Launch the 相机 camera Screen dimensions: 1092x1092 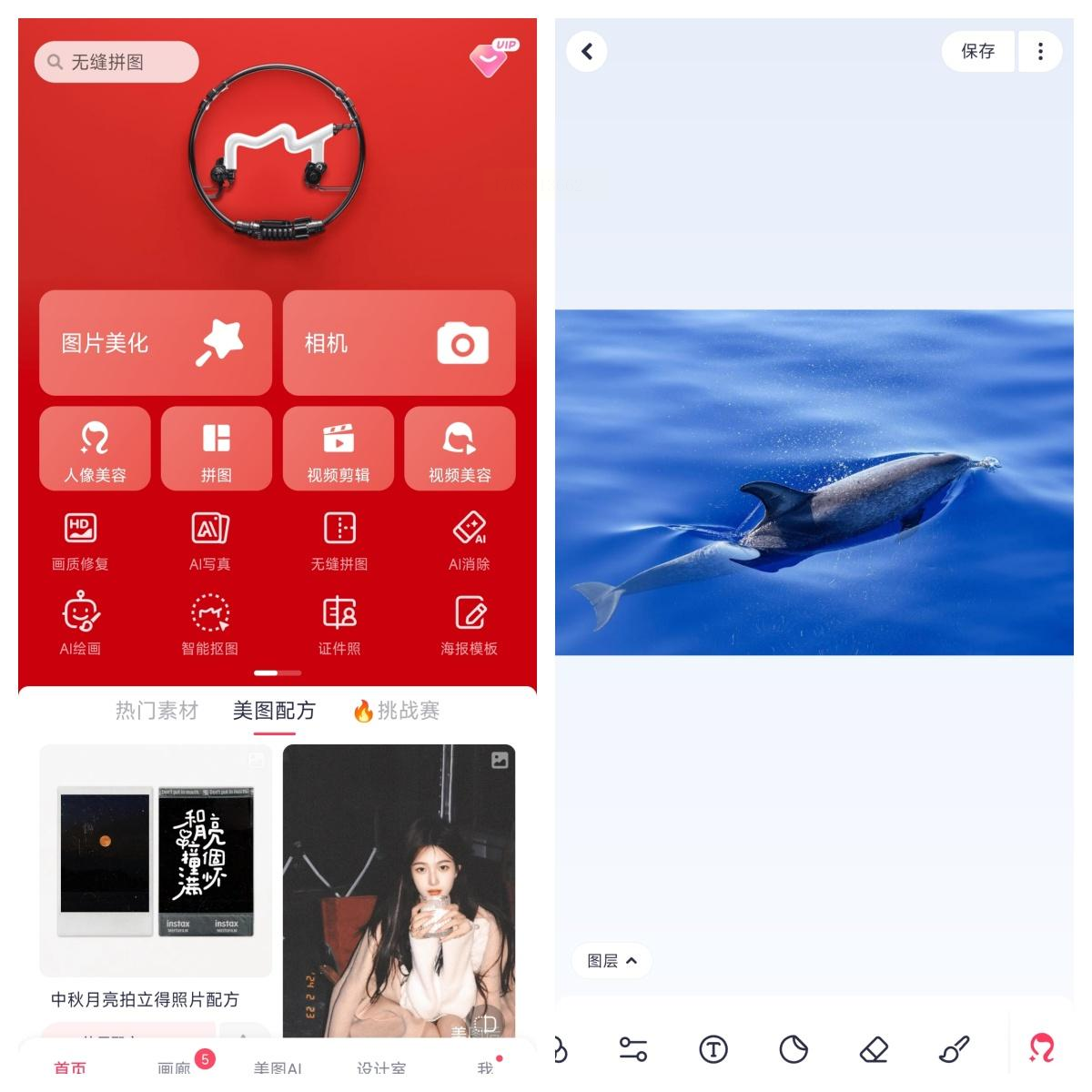[399, 343]
